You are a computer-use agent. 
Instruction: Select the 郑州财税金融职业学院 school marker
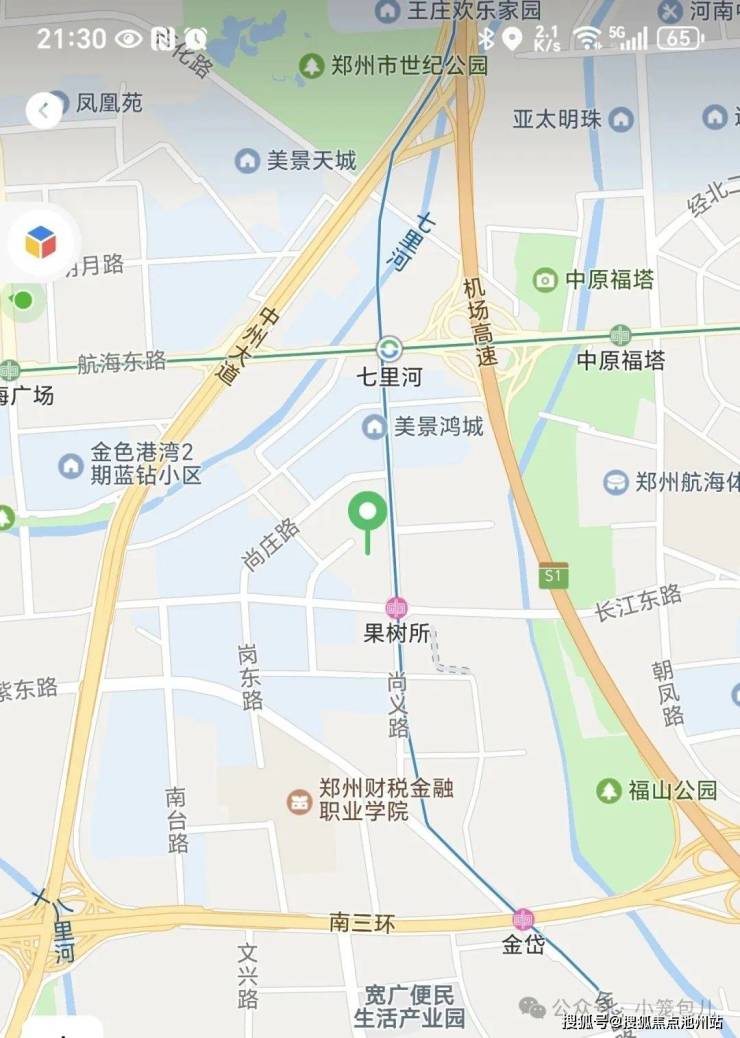(x=298, y=800)
